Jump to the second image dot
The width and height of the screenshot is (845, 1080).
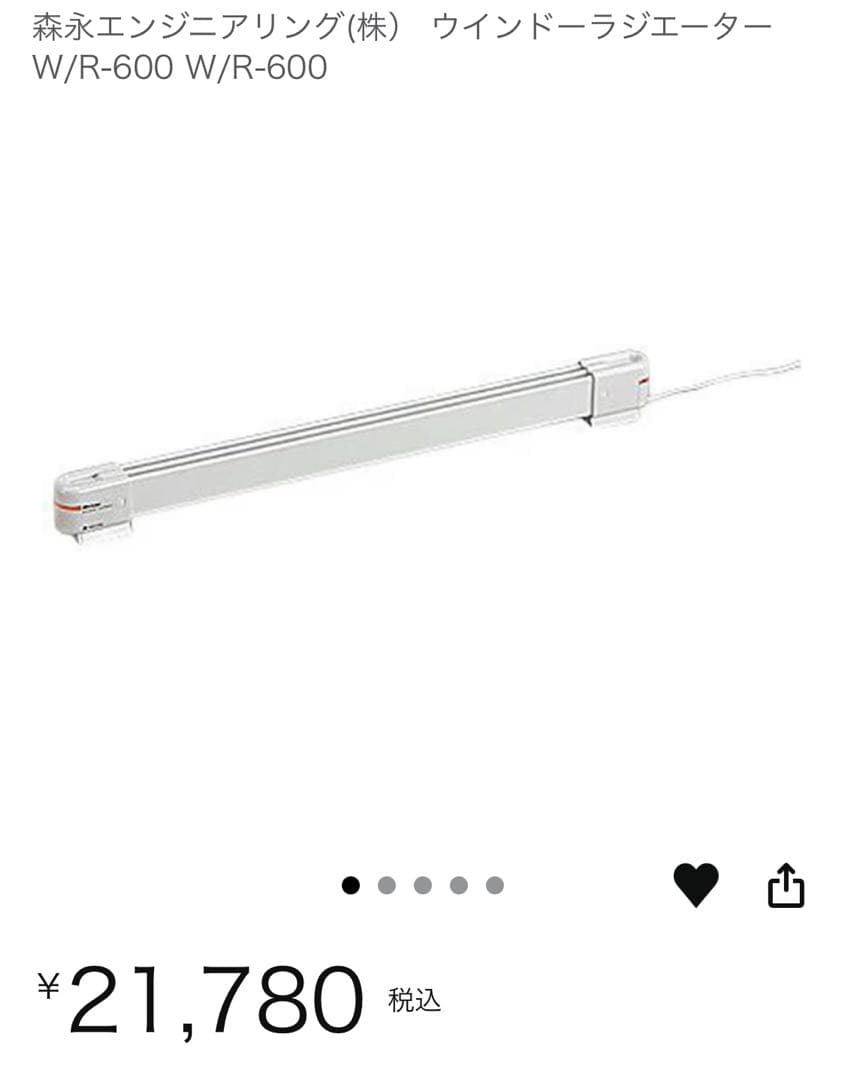387,885
